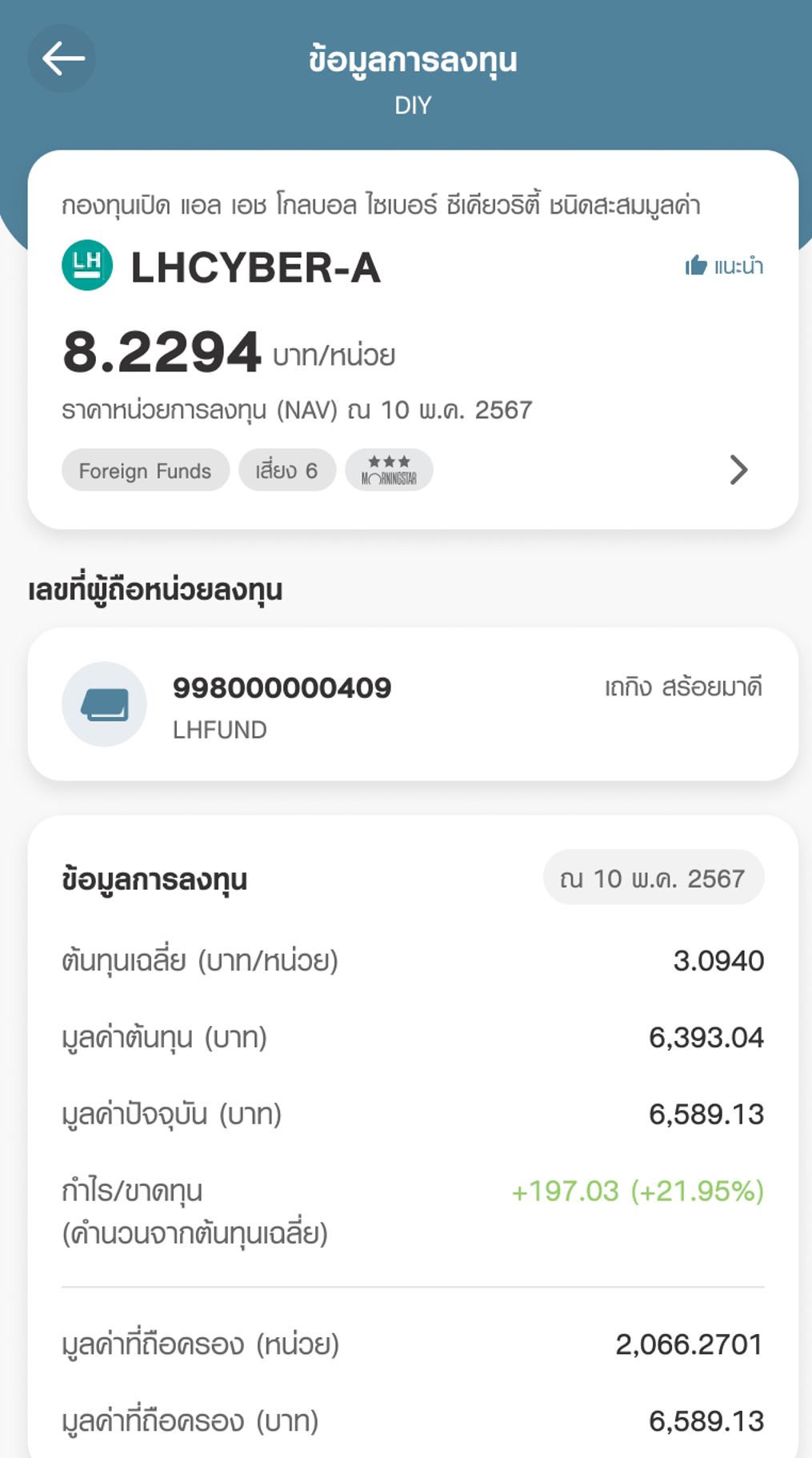Screen dimensions: 812x1458
Task: Open LHCYBER-A fund details chevron
Action: coord(738,470)
